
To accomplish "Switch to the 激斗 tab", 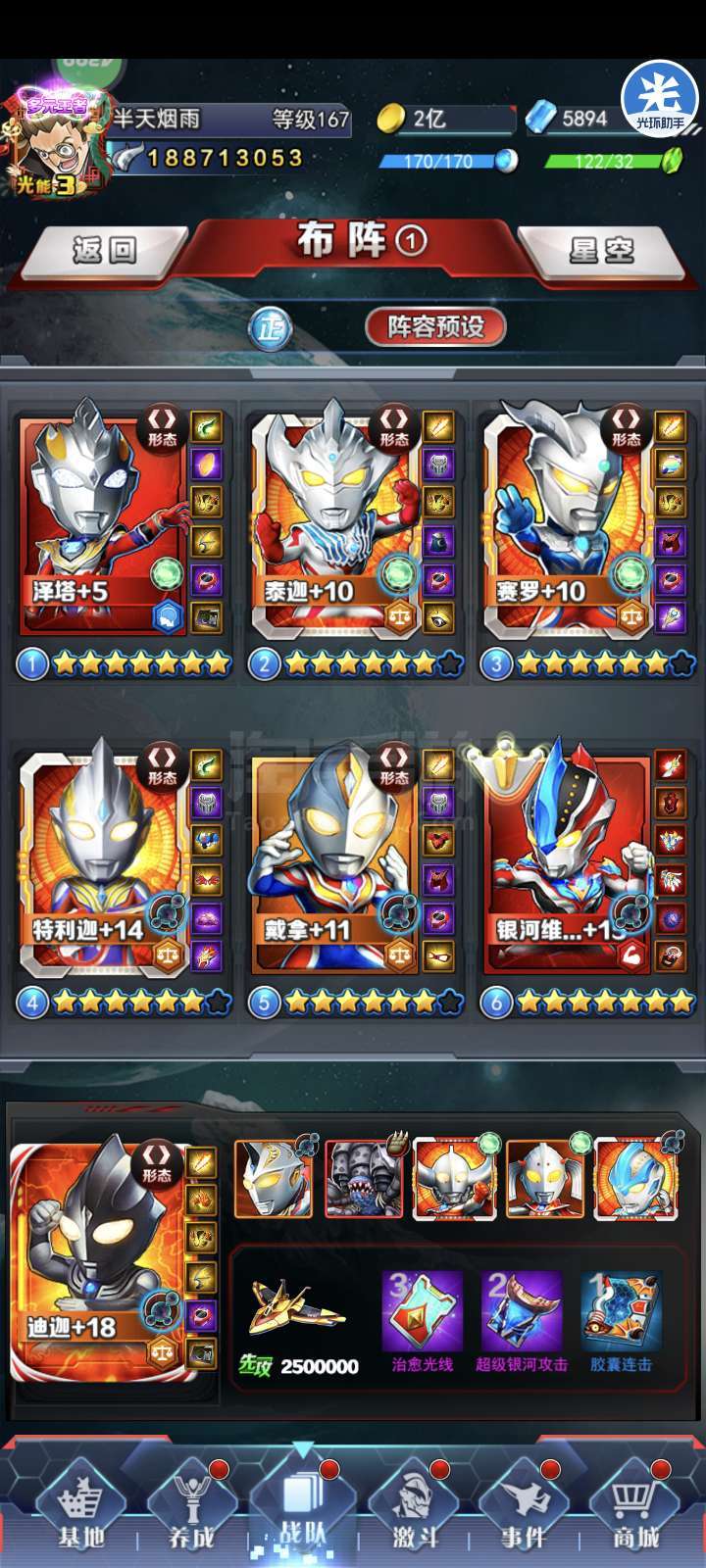I will click(416, 1509).
